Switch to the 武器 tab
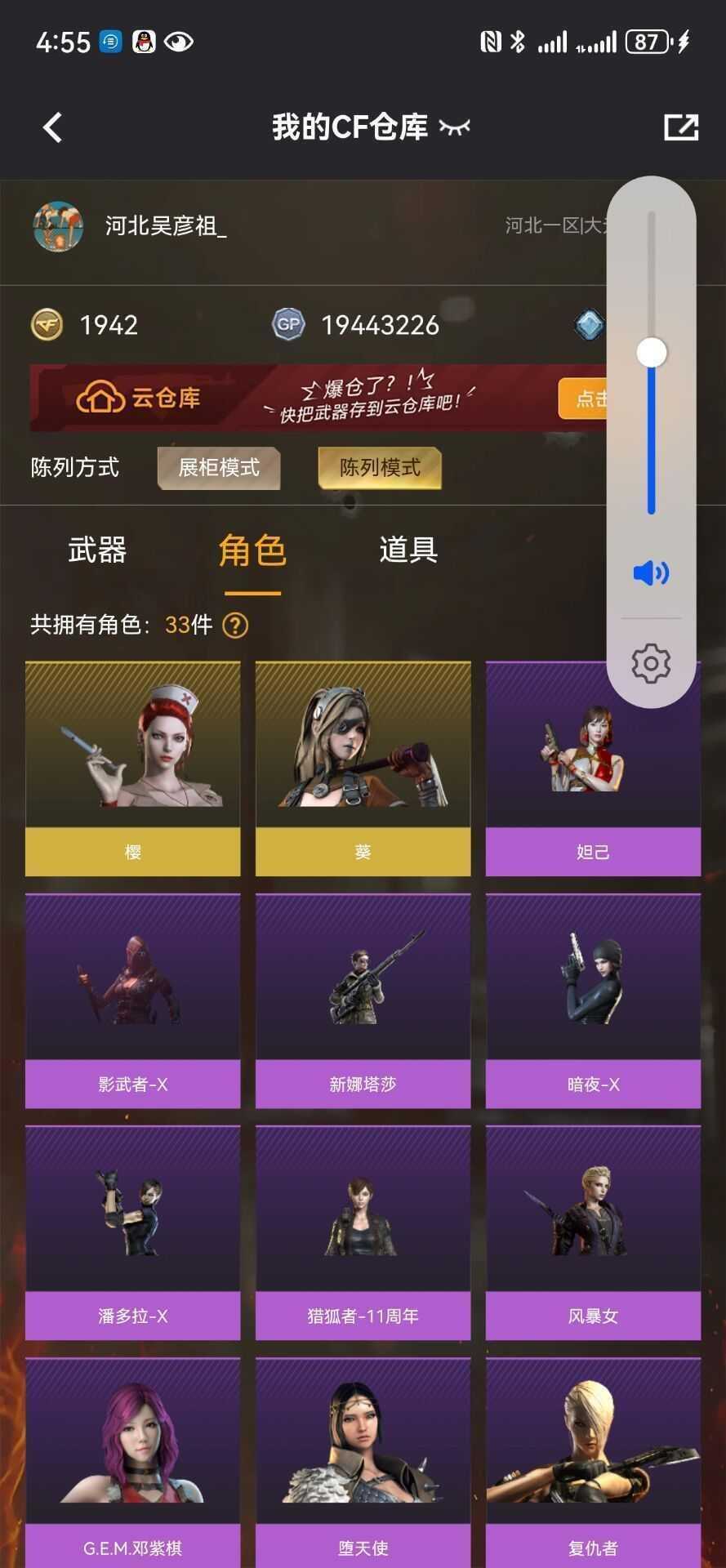 point(97,550)
